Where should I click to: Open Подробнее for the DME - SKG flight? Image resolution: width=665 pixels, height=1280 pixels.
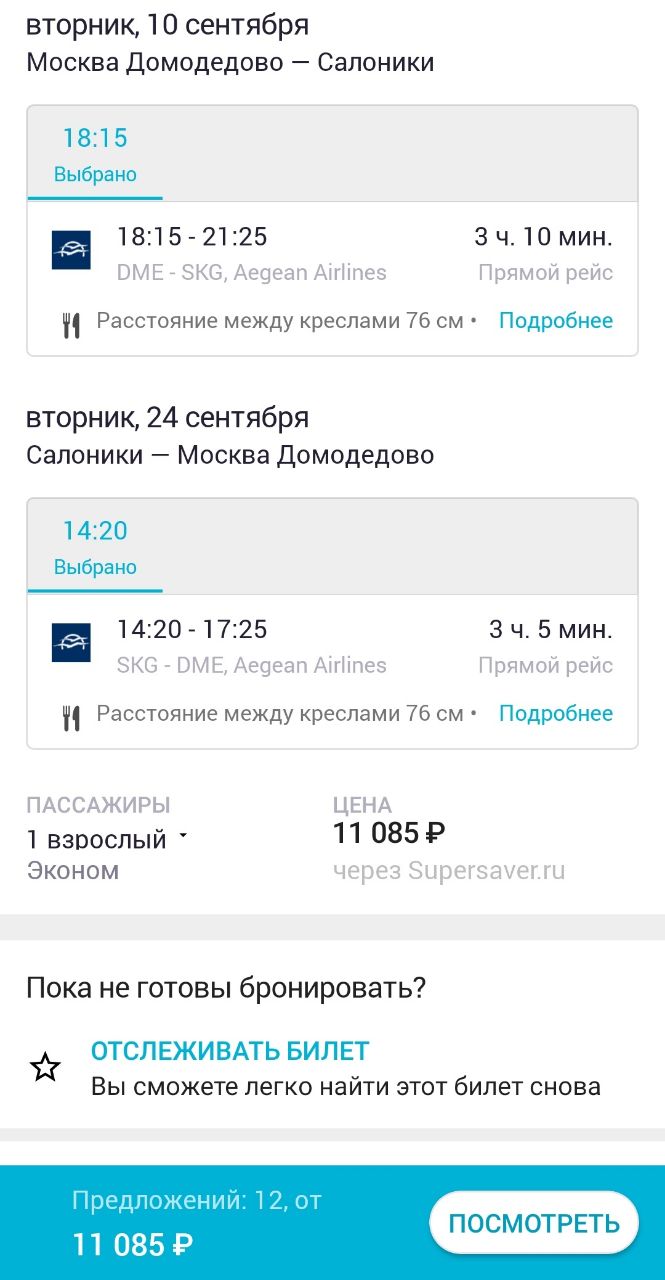click(556, 321)
